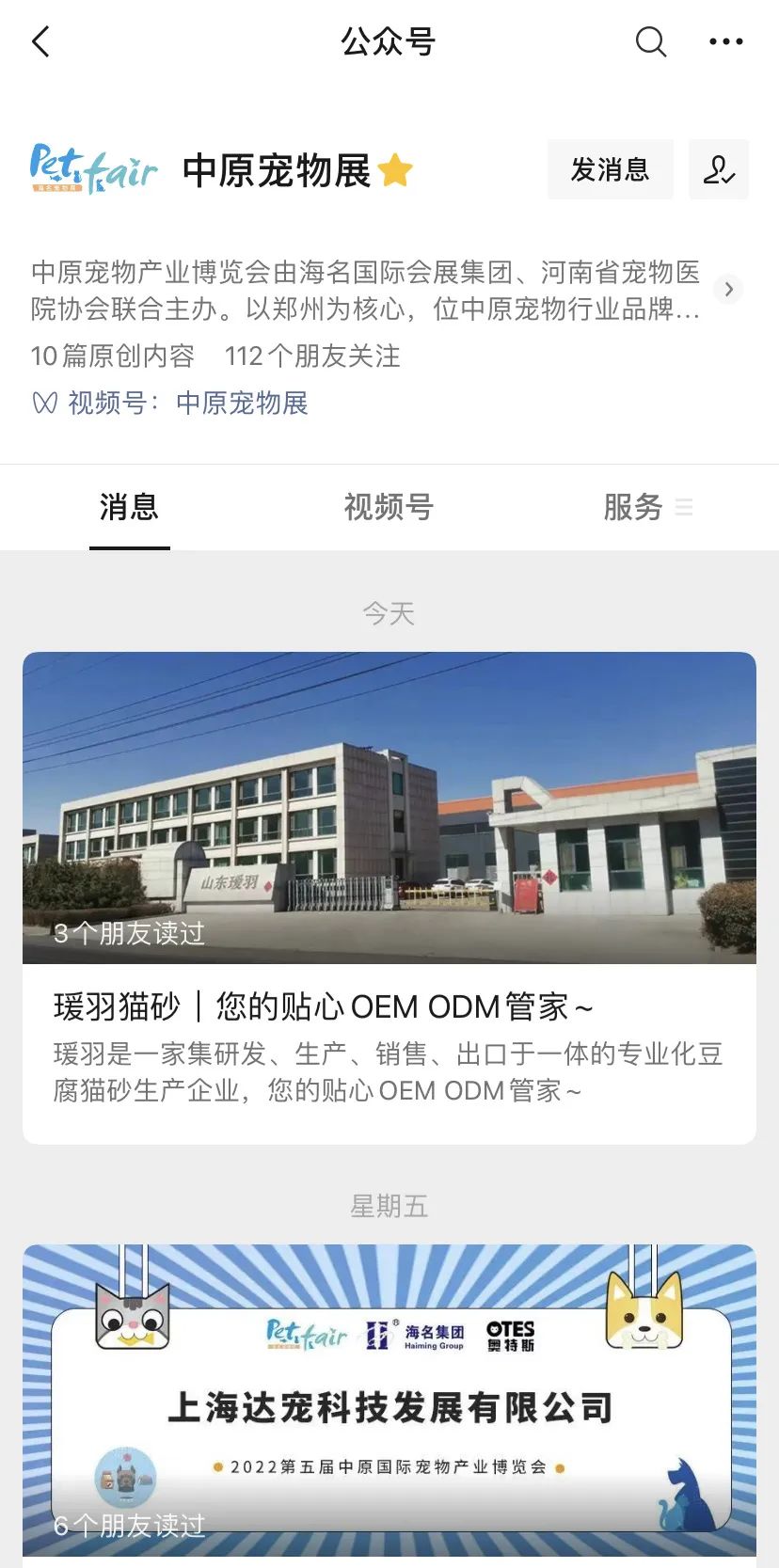Tap the followed-status person icon

pyautogui.click(x=719, y=169)
